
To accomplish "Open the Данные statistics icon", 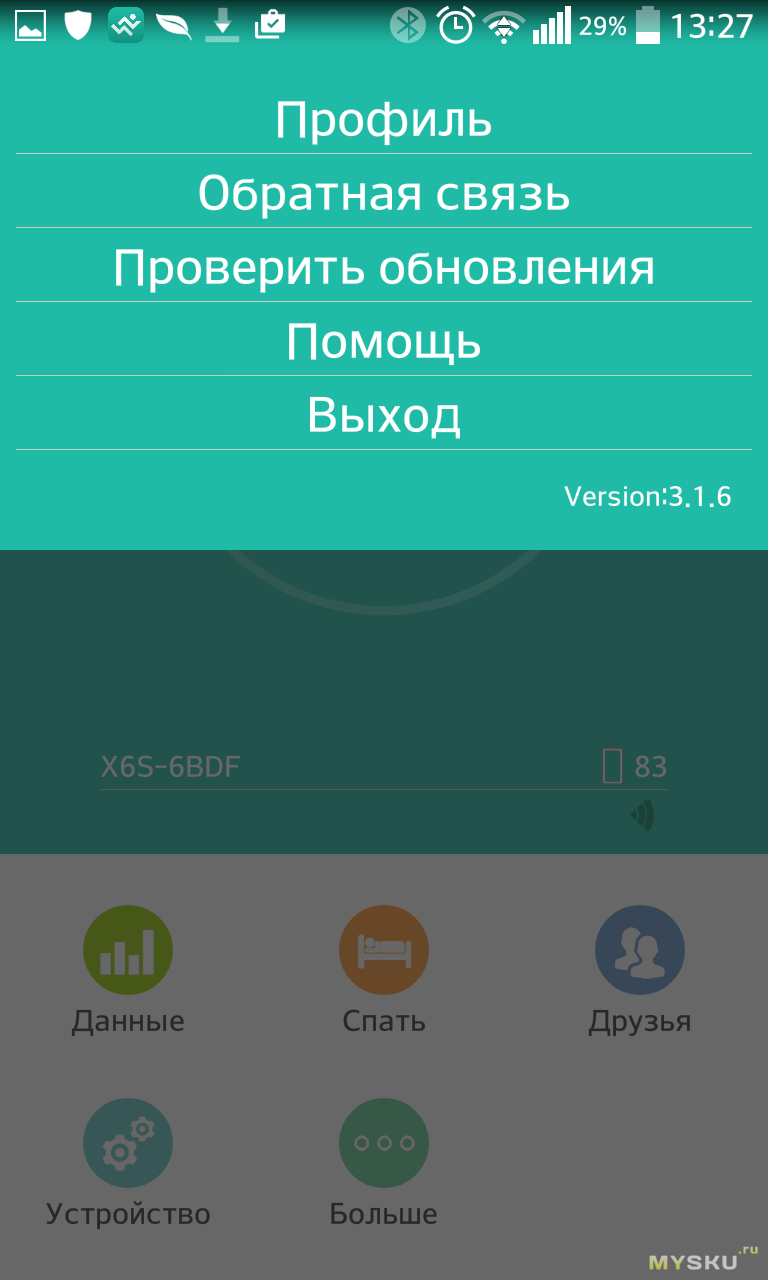I will point(128,950).
